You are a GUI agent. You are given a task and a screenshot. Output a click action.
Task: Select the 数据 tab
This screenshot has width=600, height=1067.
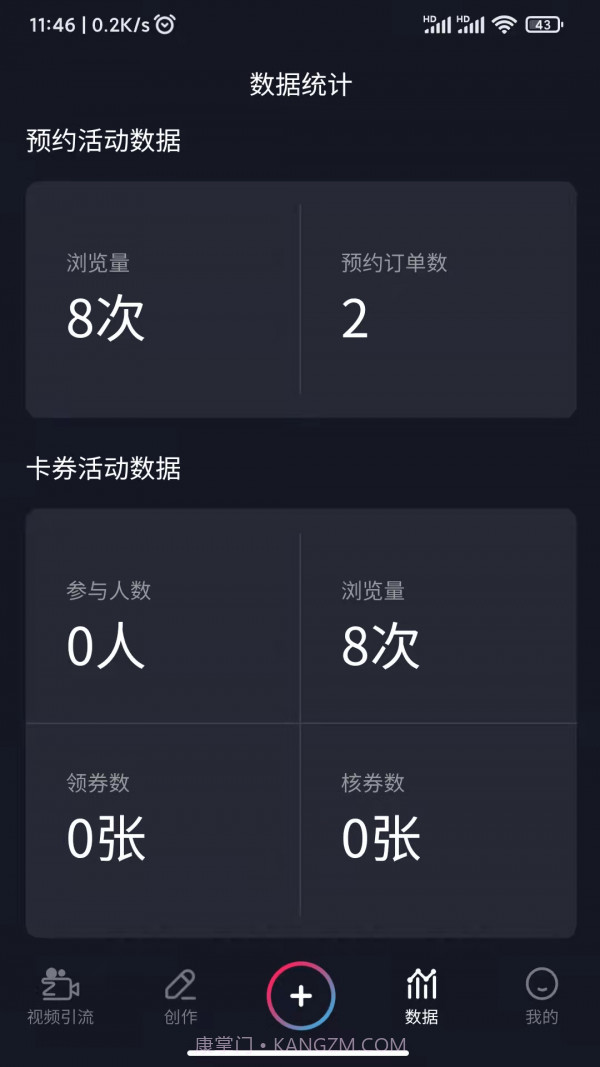(x=421, y=996)
